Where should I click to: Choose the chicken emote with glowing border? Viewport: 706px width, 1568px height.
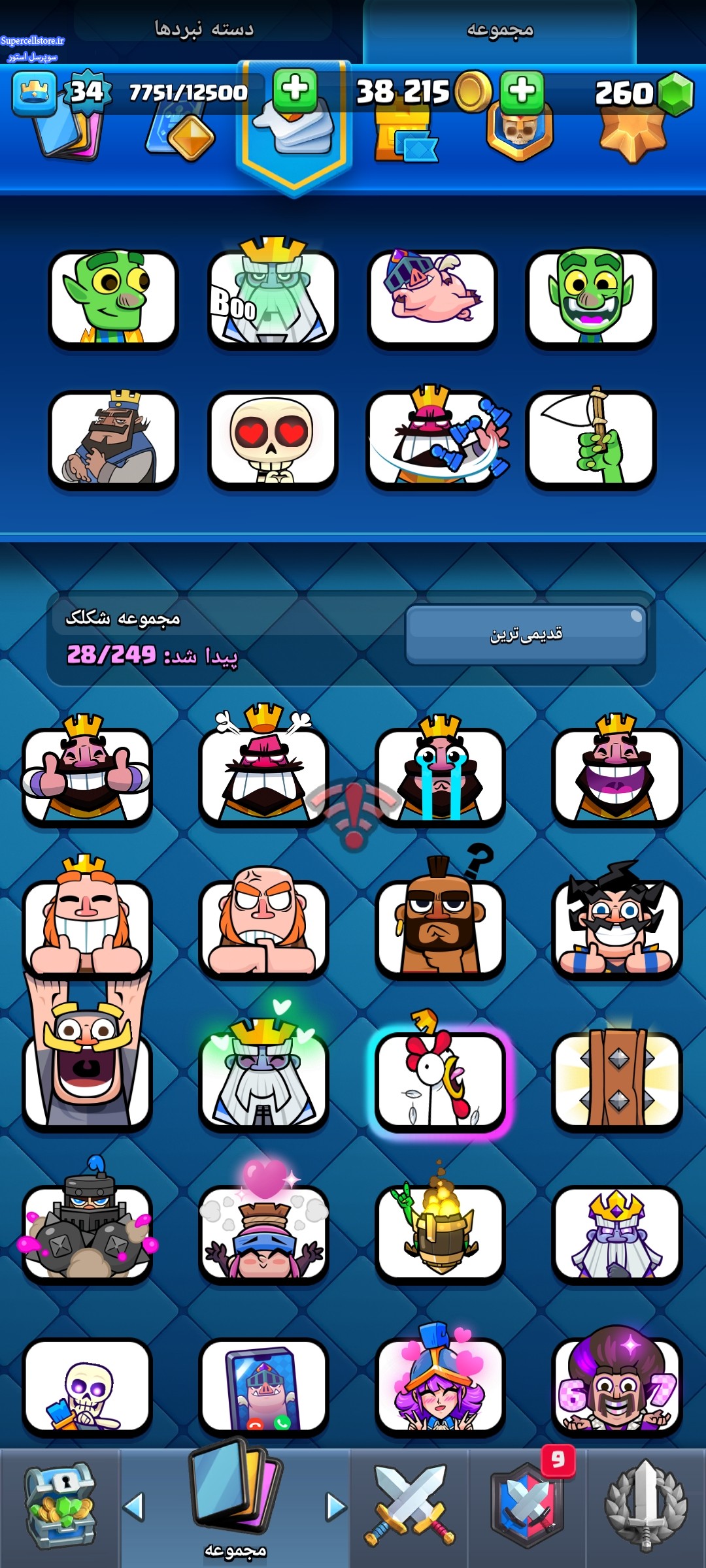click(440, 1081)
